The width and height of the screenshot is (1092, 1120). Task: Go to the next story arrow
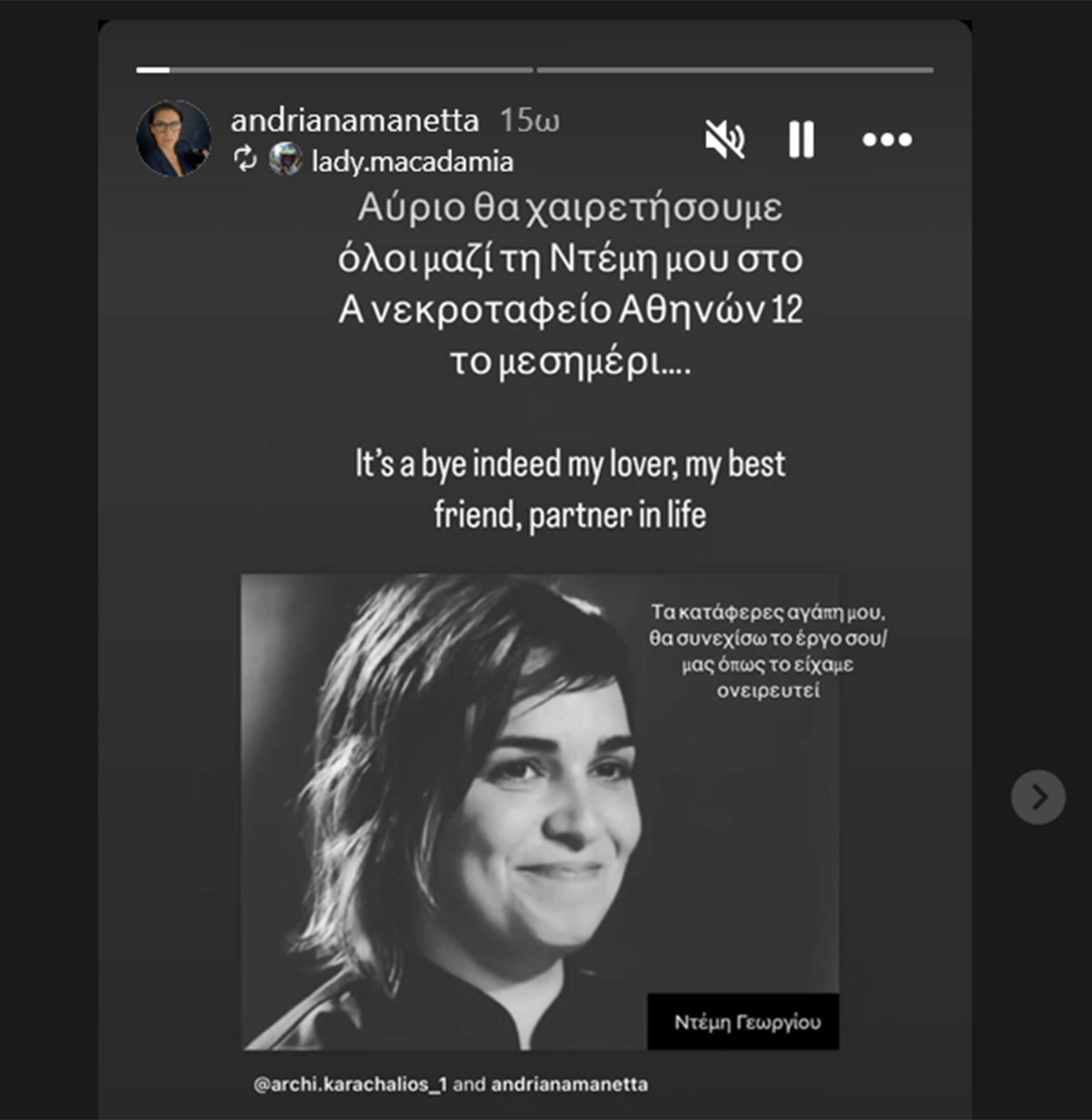coord(1038,797)
